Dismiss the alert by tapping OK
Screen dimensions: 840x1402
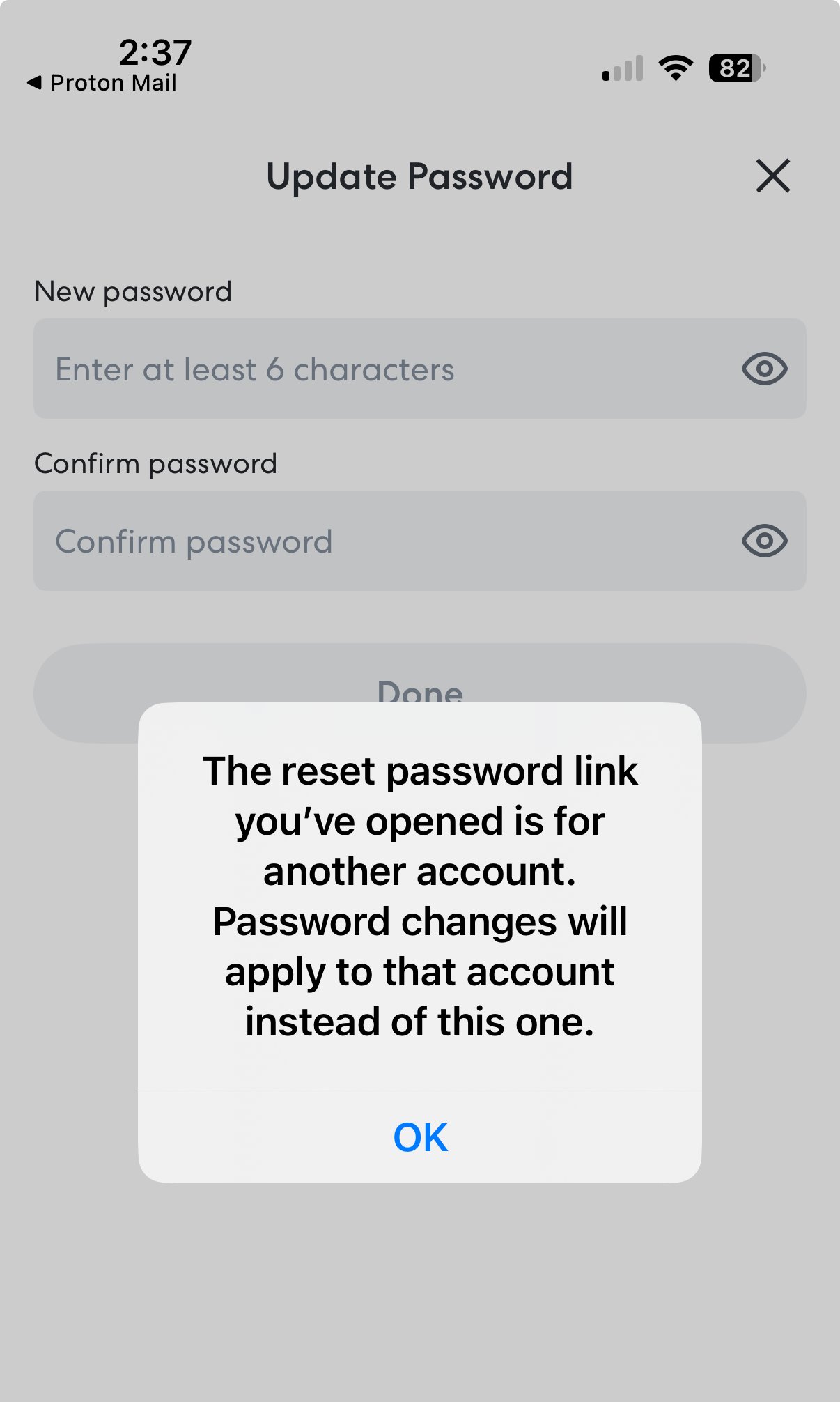[x=420, y=1137]
